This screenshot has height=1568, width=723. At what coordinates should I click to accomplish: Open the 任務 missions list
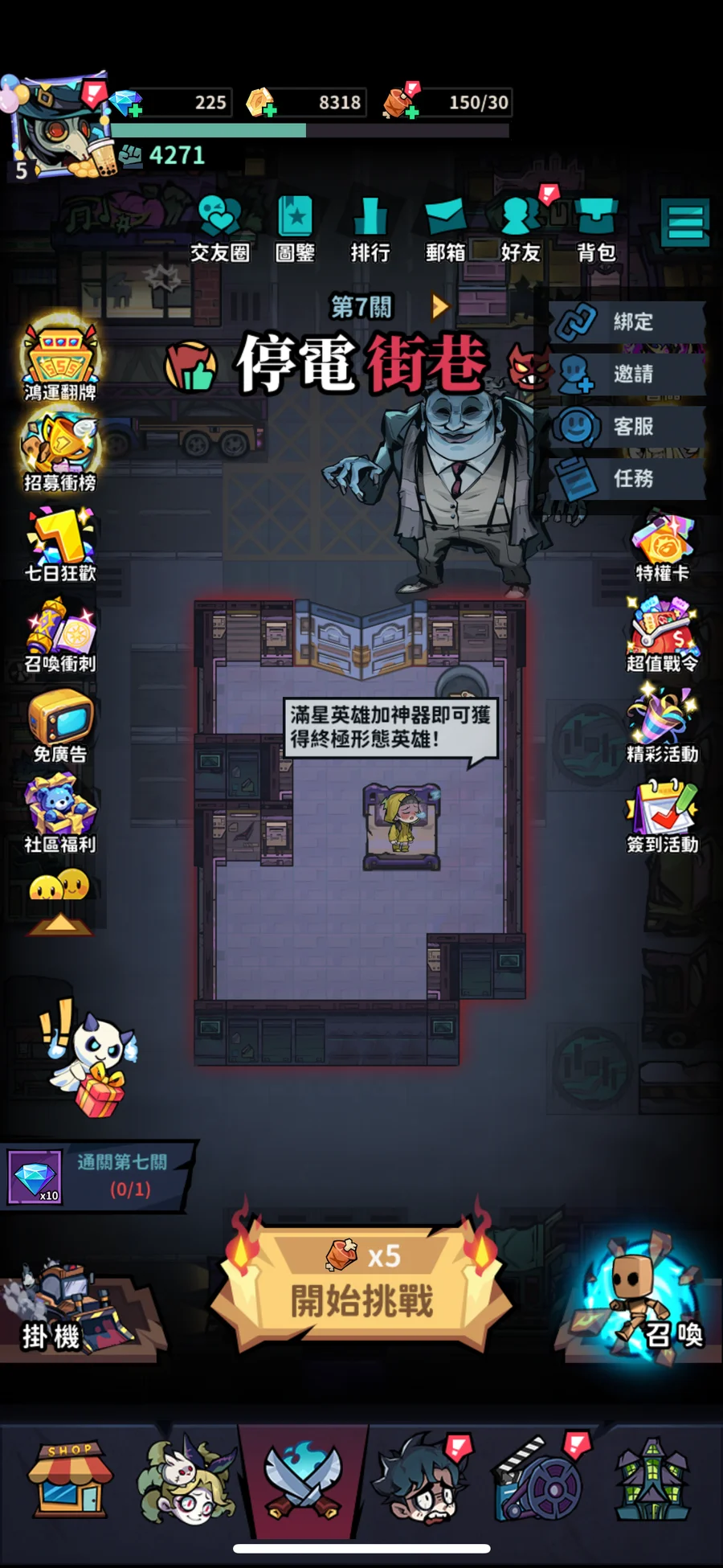[x=627, y=478]
